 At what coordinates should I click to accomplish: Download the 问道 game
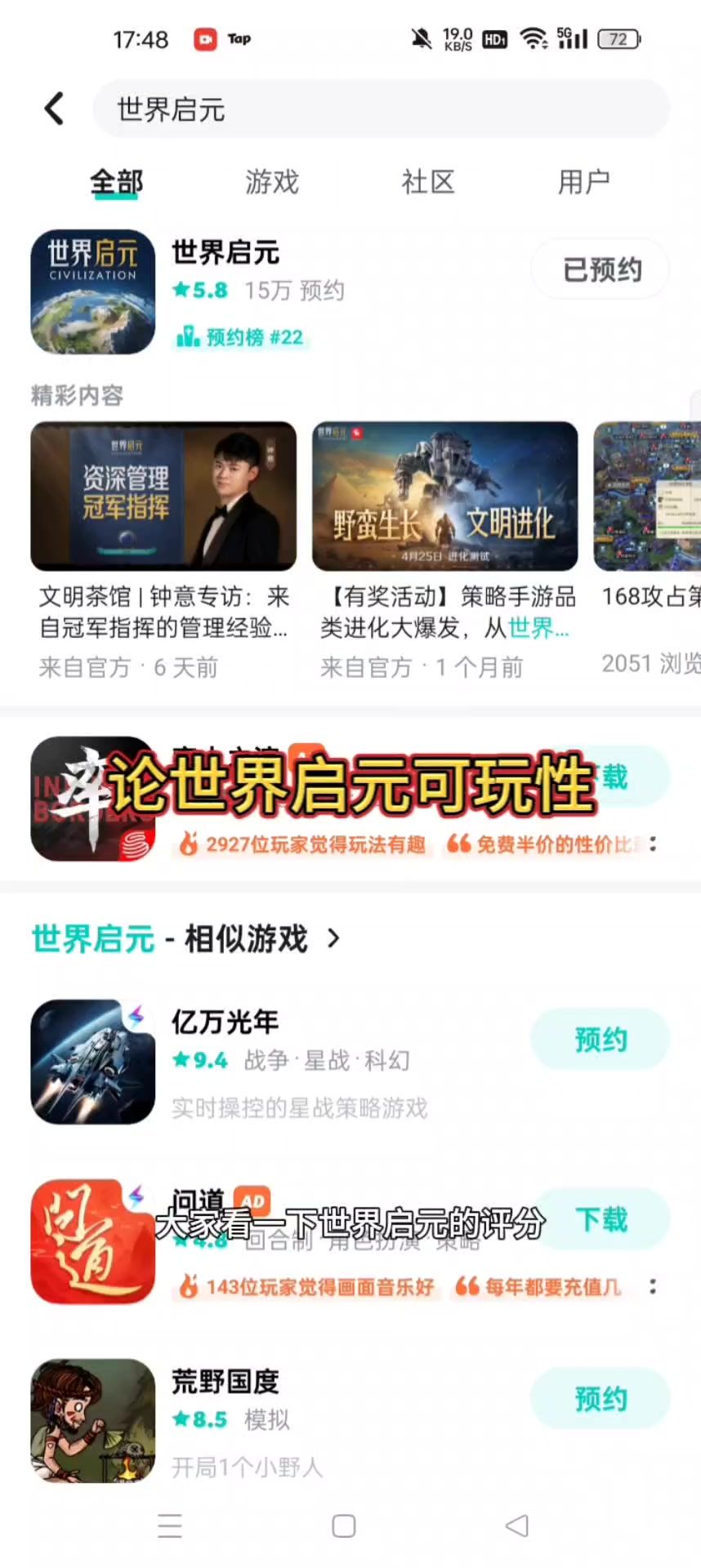coord(601,1220)
